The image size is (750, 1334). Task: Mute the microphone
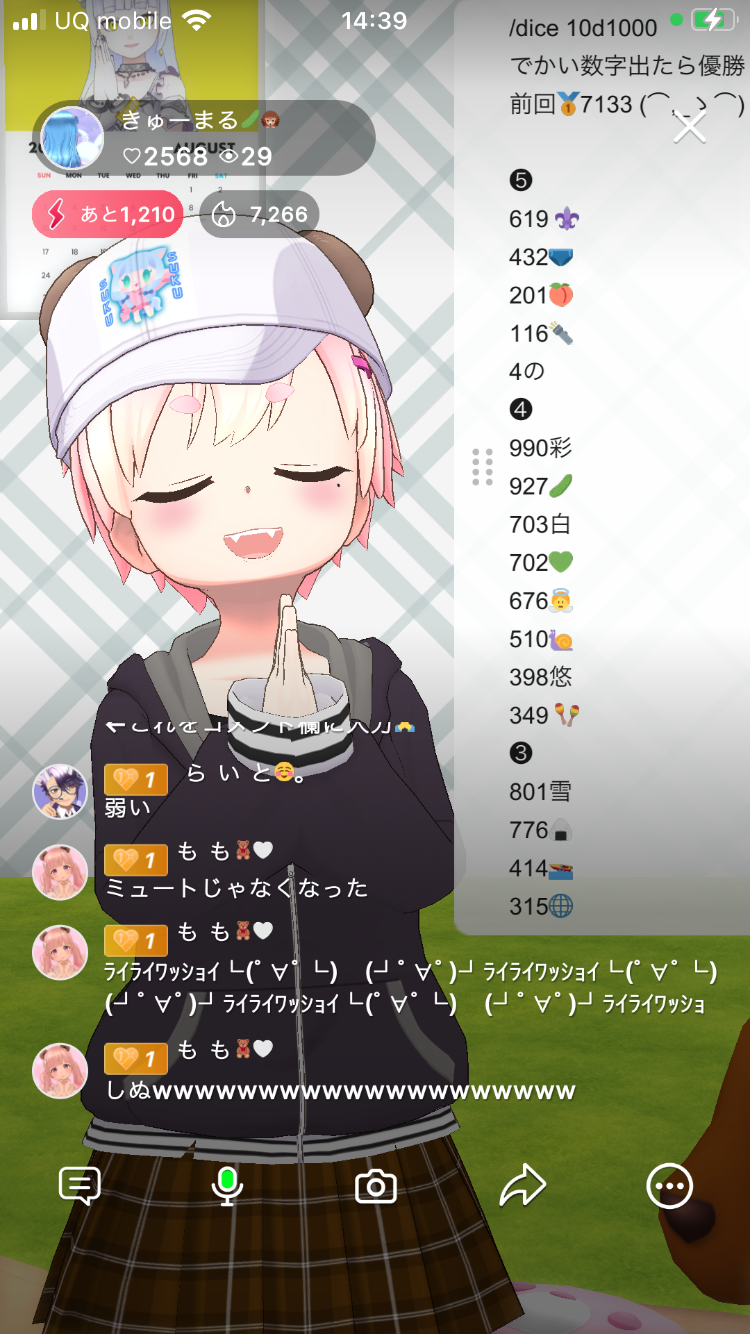coord(227,1186)
